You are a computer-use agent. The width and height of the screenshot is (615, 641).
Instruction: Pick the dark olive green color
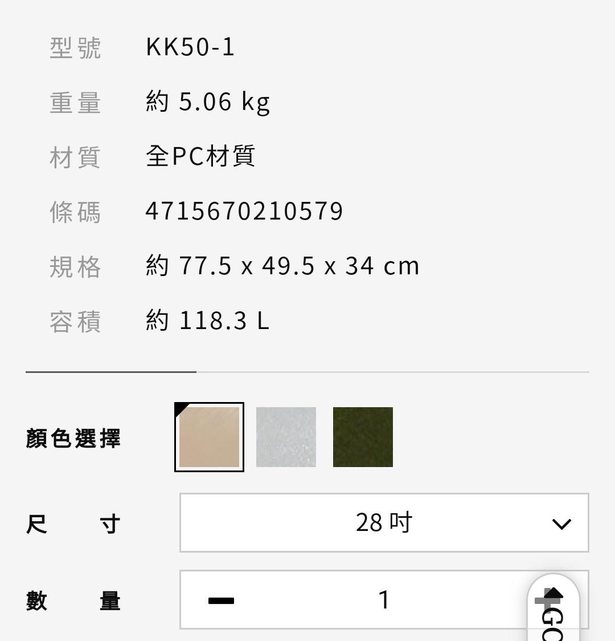click(363, 437)
